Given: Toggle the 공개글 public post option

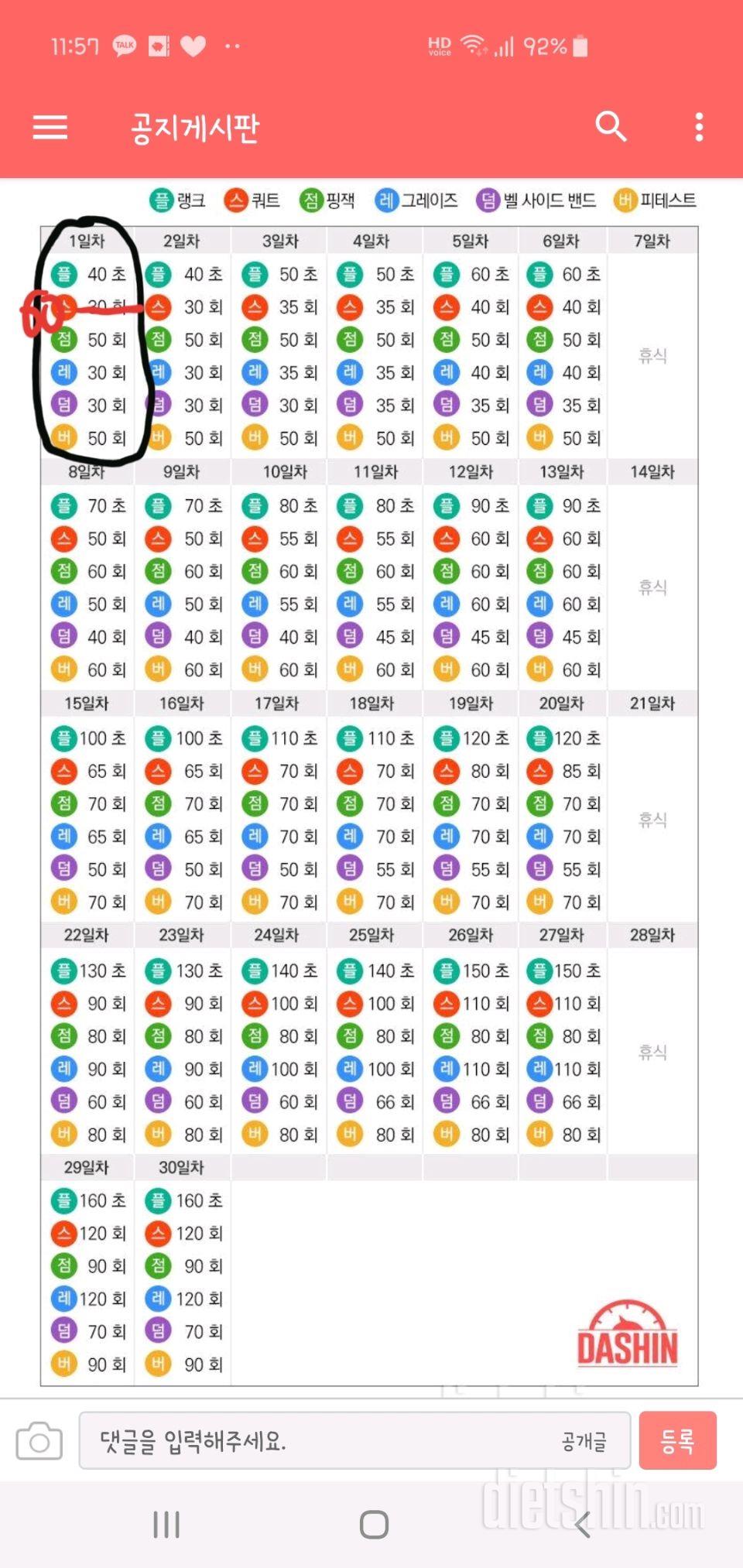Looking at the screenshot, I should (584, 1441).
